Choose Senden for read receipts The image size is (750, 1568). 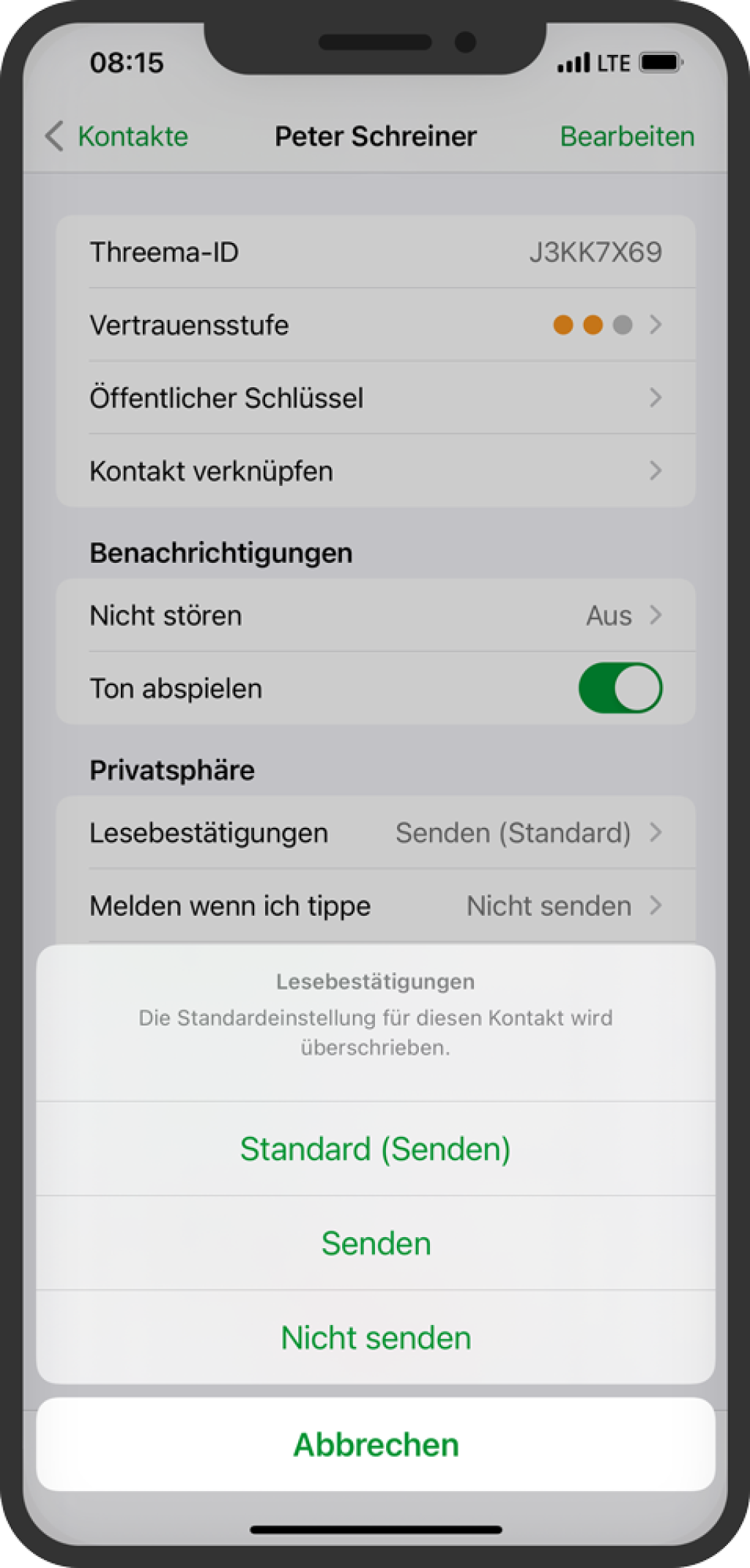click(x=375, y=1244)
